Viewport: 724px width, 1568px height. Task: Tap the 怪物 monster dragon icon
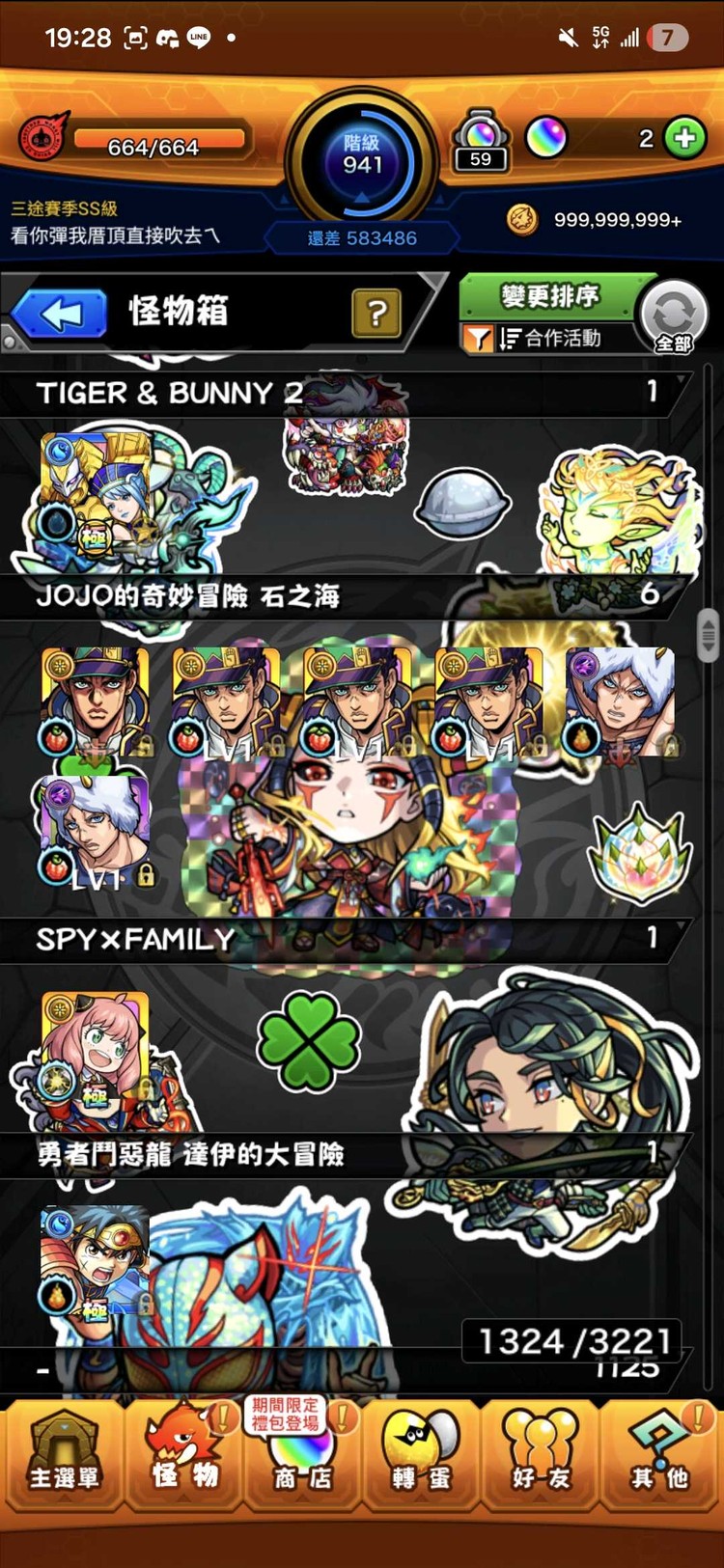[x=183, y=1457]
